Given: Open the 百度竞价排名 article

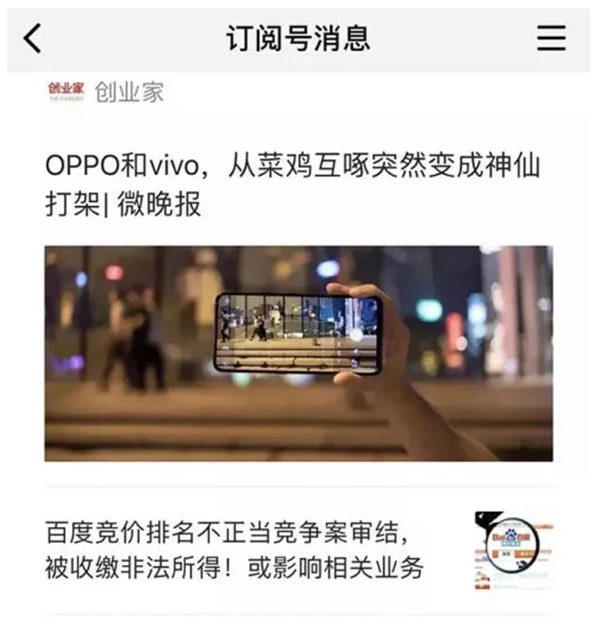Looking at the screenshot, I should point(235,549).
